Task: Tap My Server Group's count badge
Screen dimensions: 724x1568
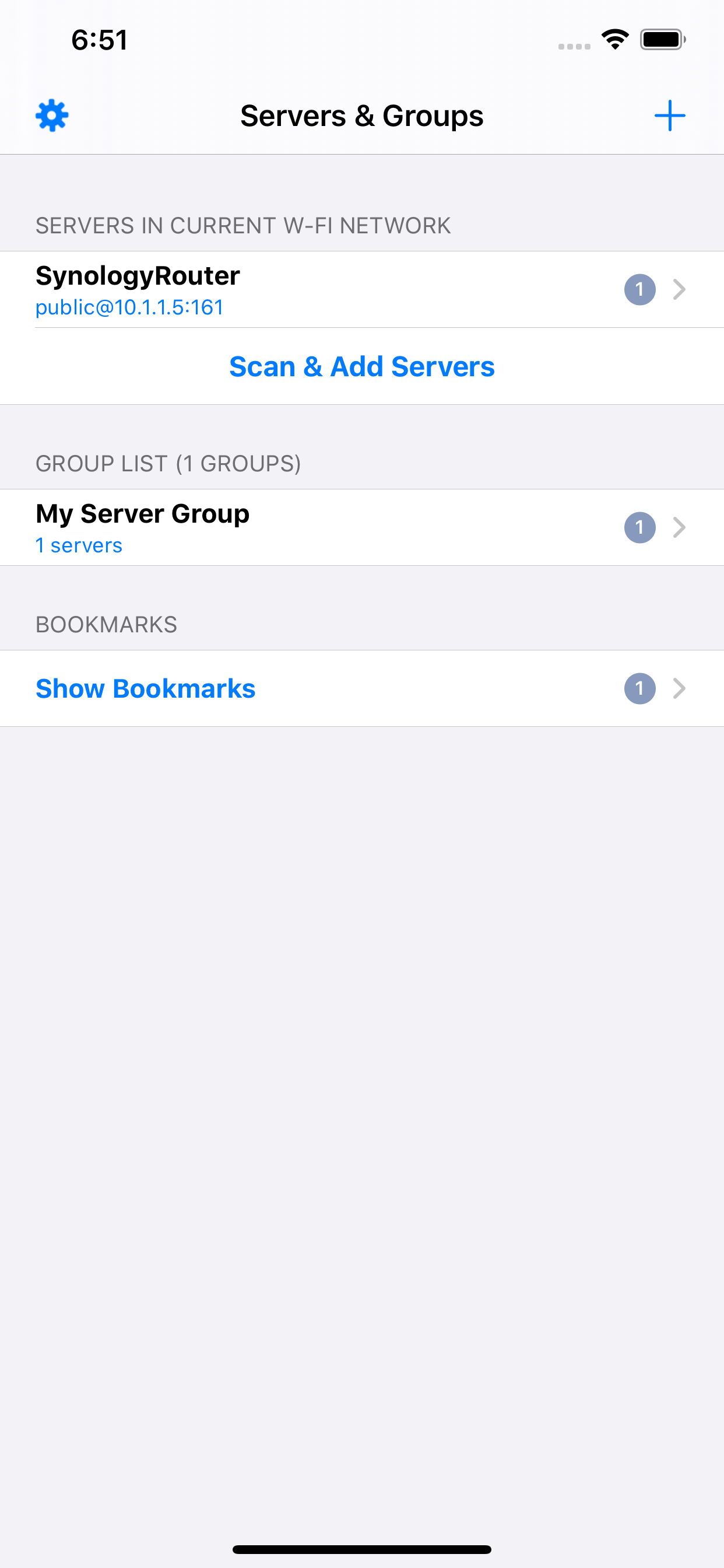Action: (x=640, y=528)
